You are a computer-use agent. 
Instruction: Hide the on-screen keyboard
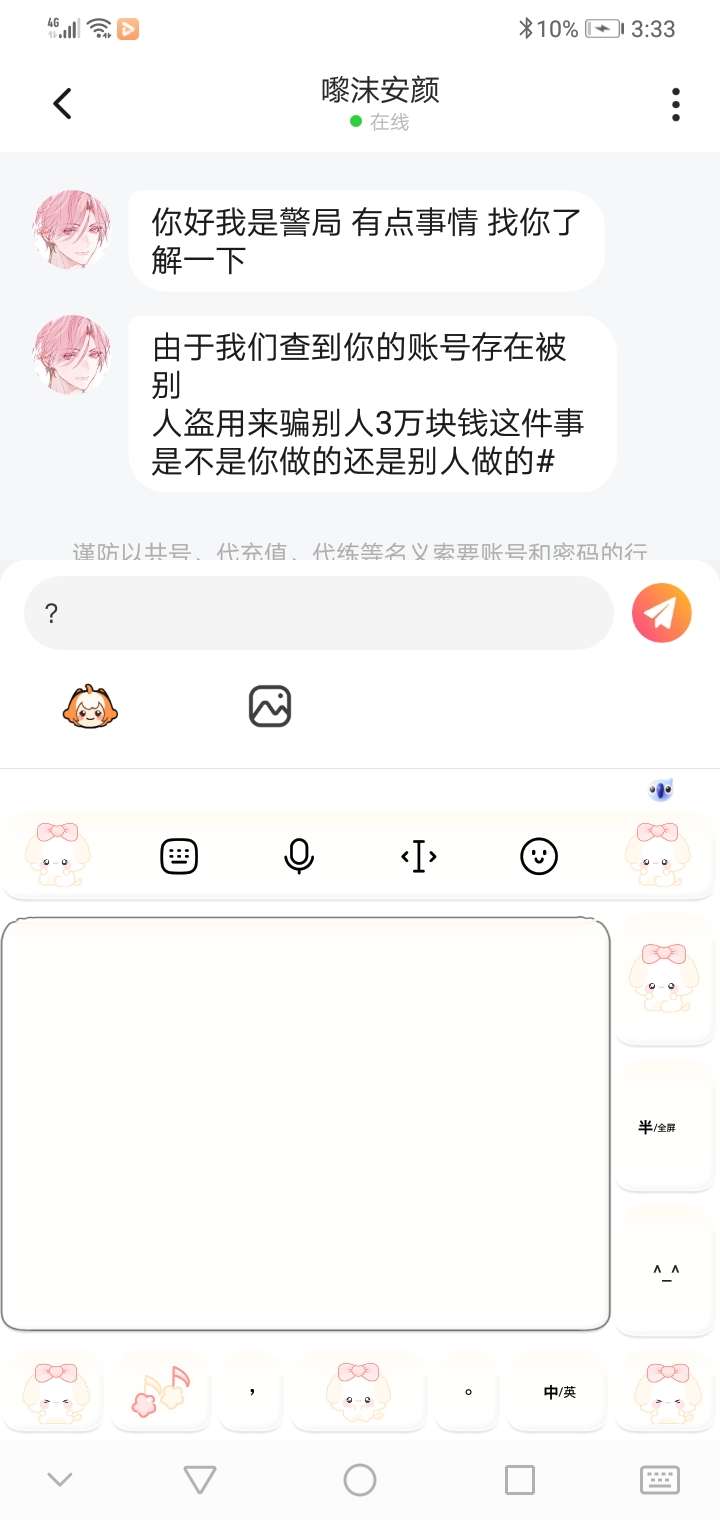tap(60, 1479)
